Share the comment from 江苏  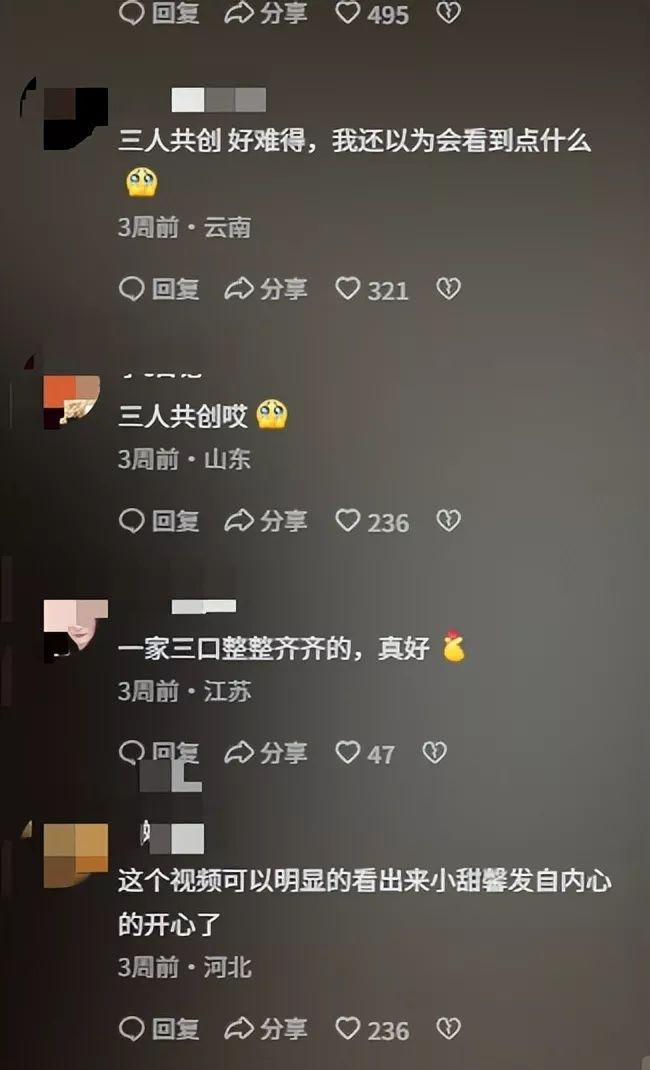(265, 753)
